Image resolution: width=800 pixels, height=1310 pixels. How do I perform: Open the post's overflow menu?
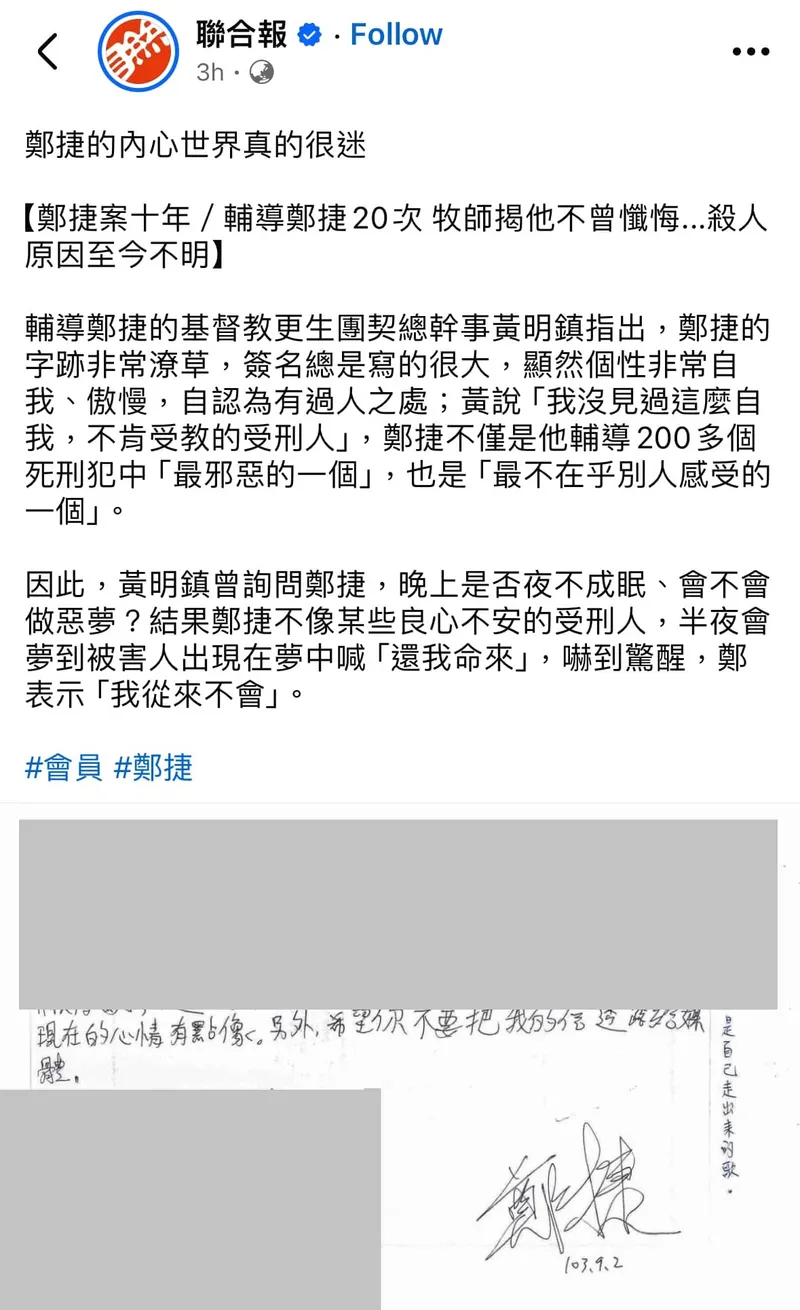tap(750, 52)
